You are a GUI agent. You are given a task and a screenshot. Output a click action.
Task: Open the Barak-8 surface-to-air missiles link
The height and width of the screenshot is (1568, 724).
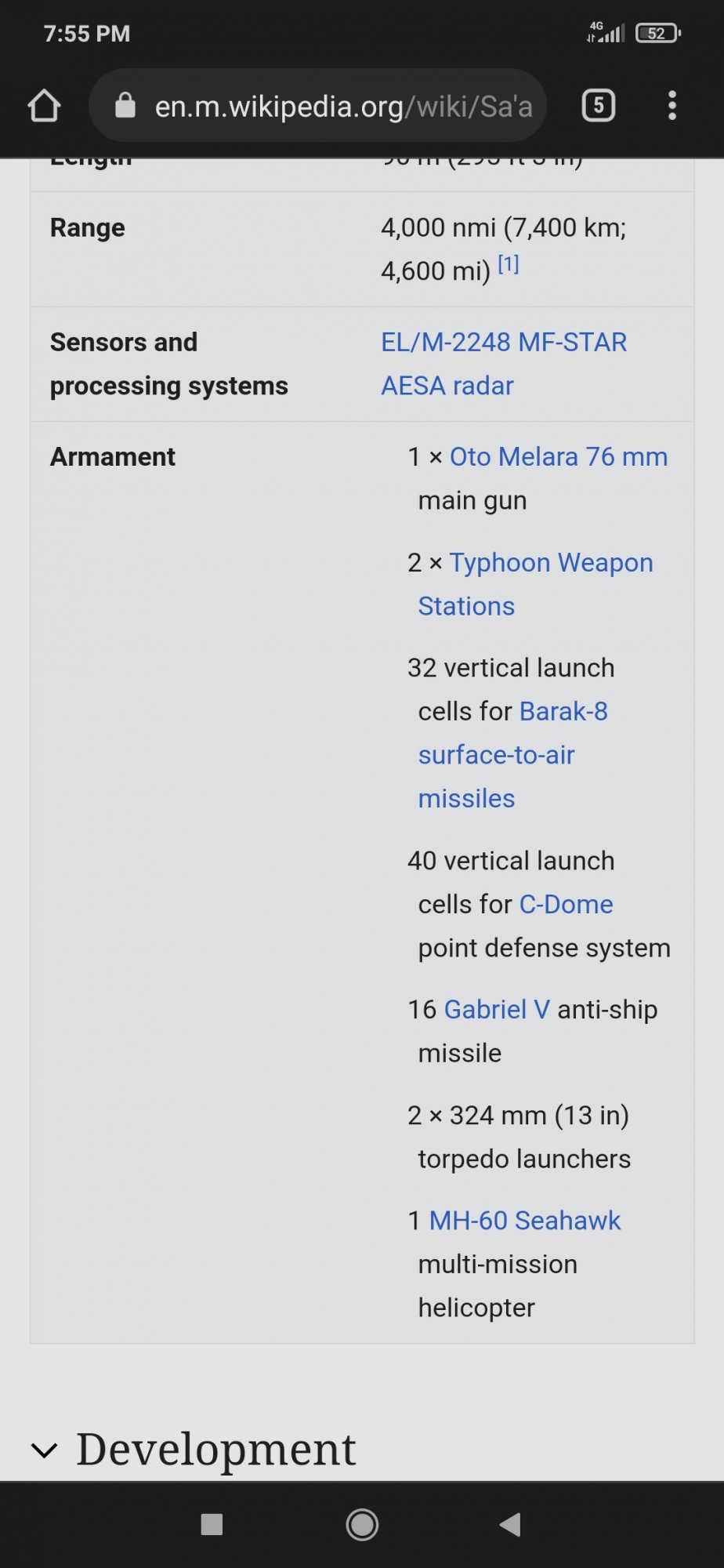tap(513, 754)
